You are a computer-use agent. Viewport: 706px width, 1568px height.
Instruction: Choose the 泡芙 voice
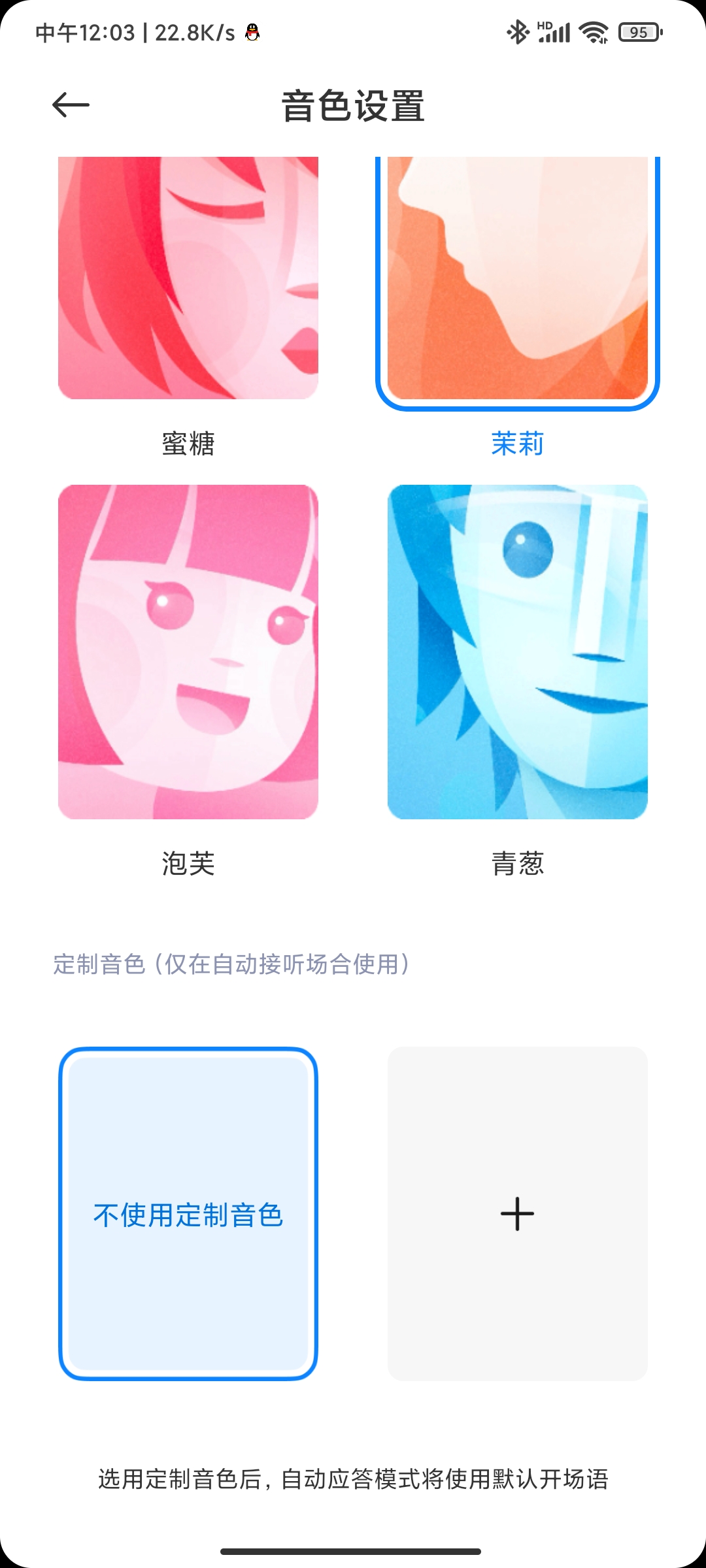click(x=188, y=652)
